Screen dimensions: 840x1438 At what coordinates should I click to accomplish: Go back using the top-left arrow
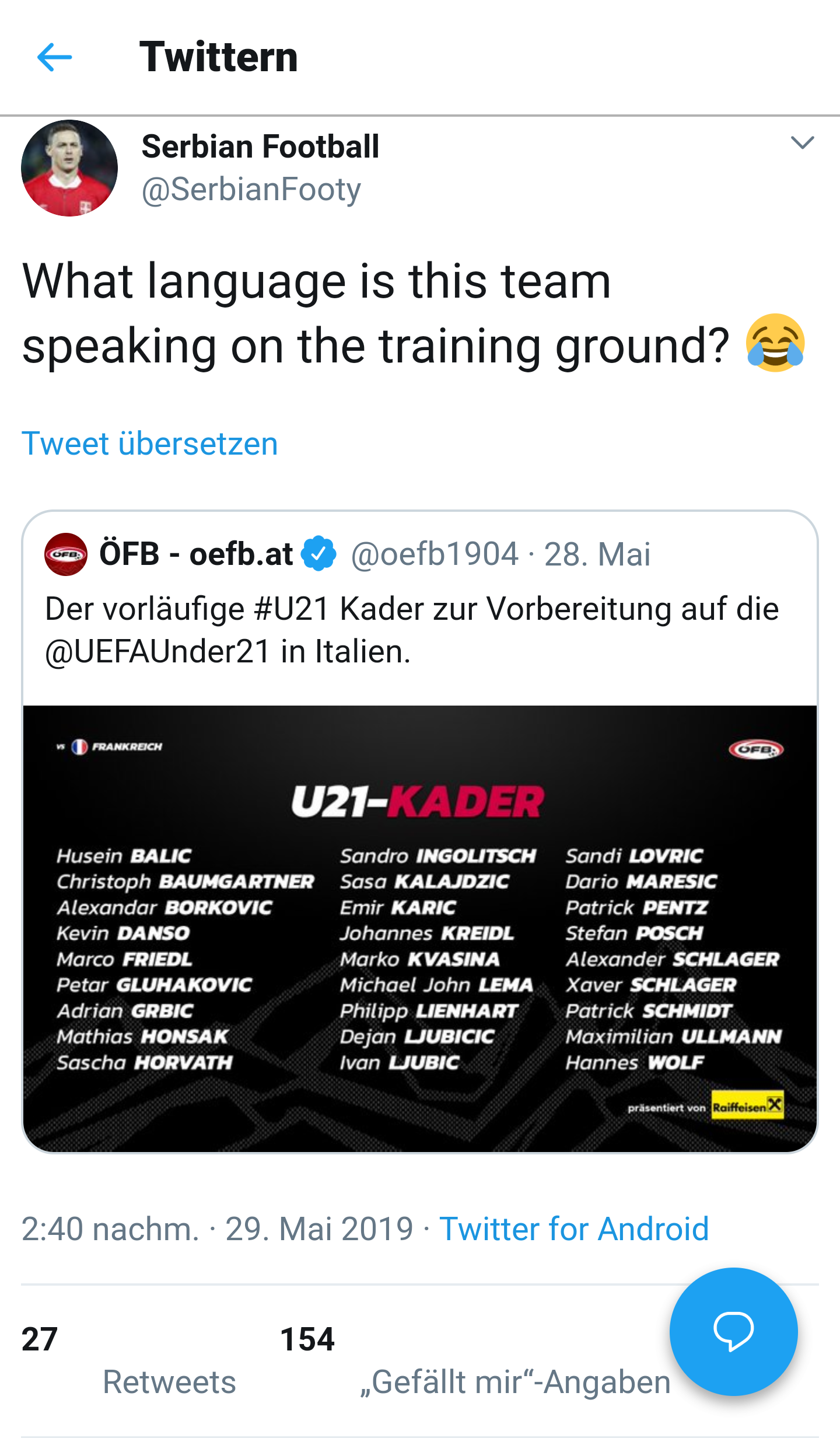tap(54, 57)
